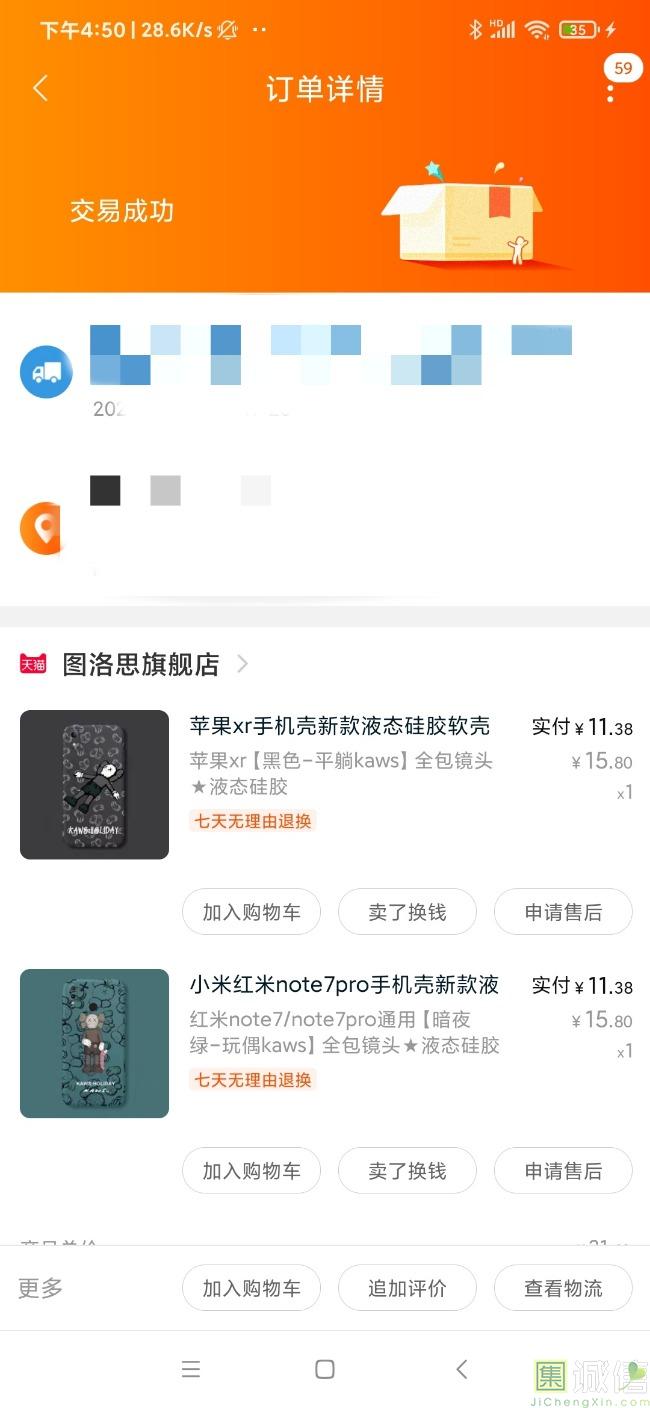Apply for 售后 on the 红米note7pro case
The height and width of the screenshot is (1408, 650).
(563, 1171)
